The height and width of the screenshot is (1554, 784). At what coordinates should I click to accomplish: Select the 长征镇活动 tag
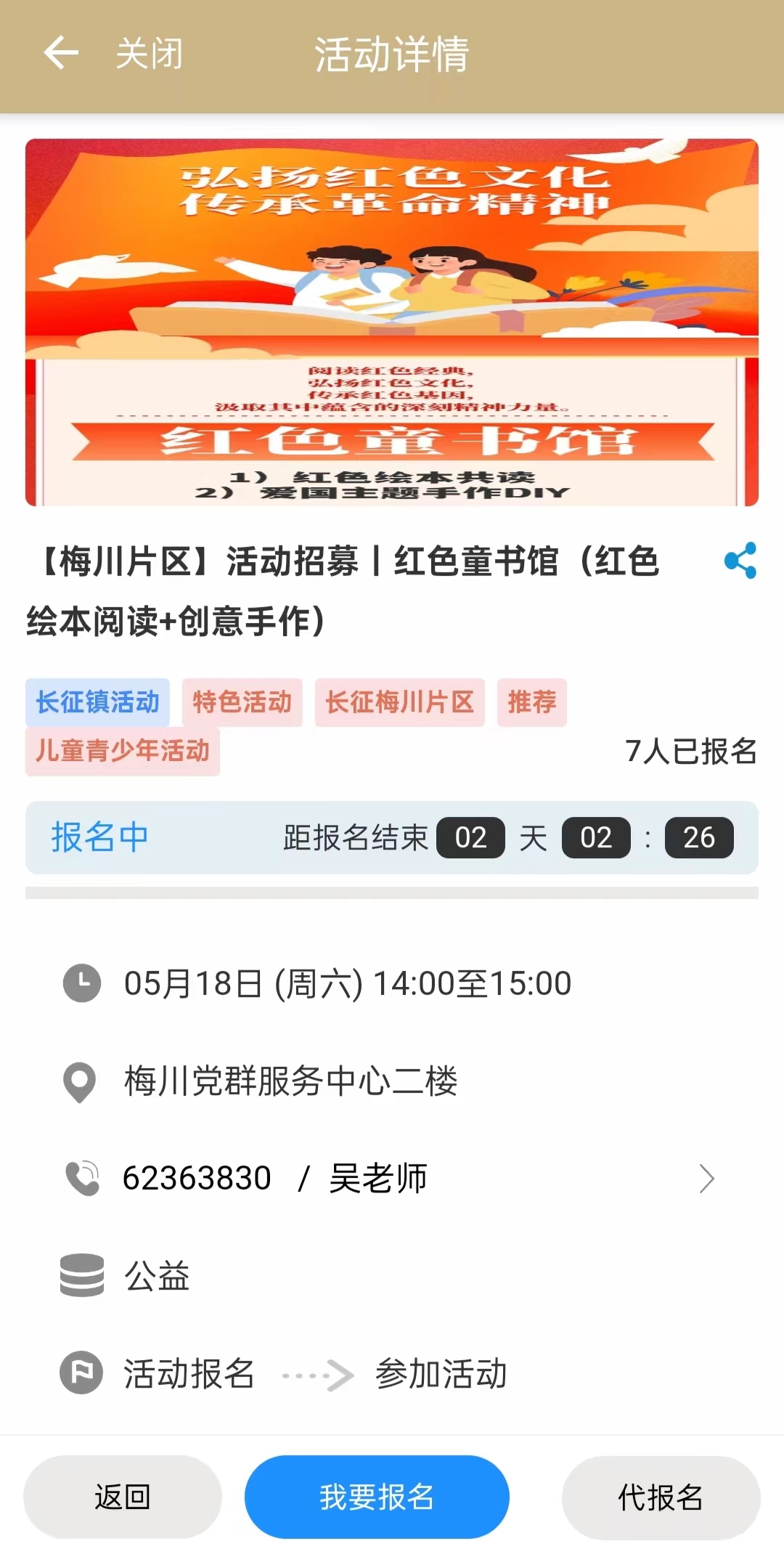[x=97, y=702]
